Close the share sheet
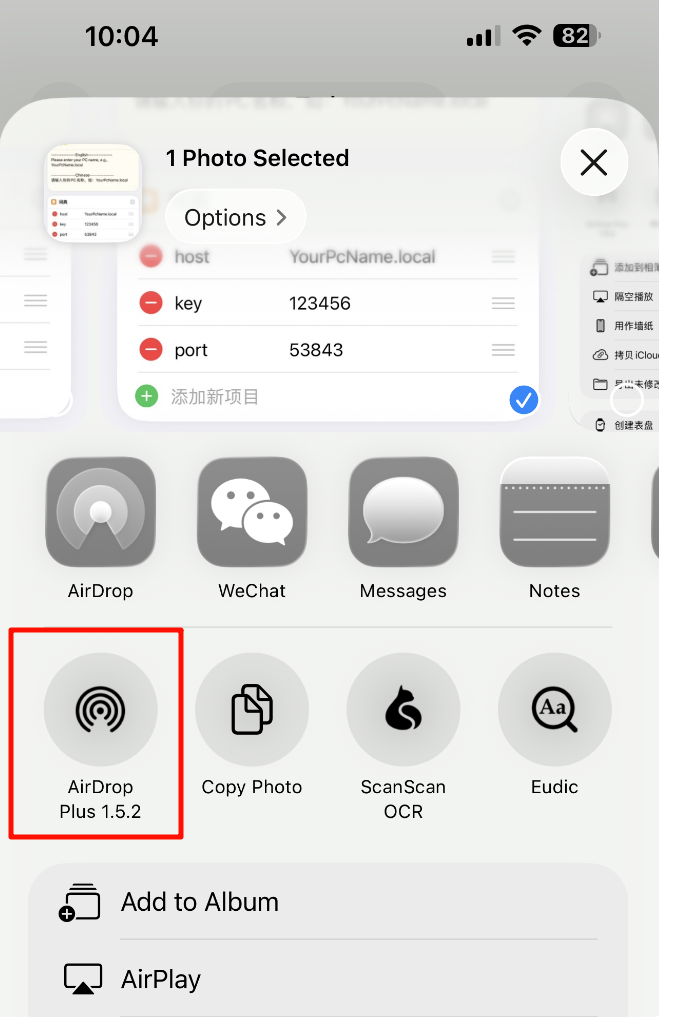 [x=594, y=162]
